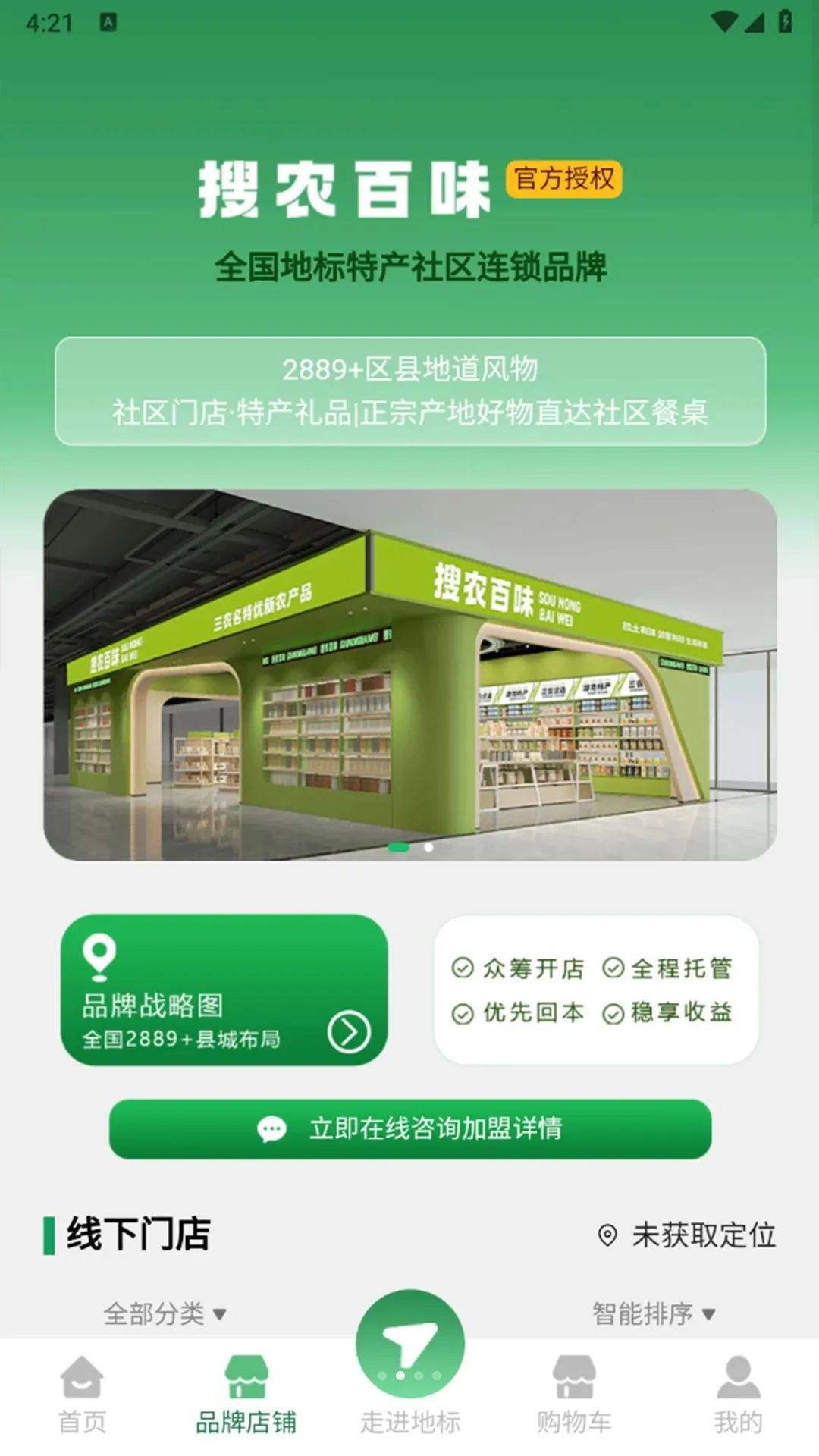Switch to the 首页 tab
Image resolution: width=819 pixels, height=1456 pixels.
coord(82,1396)
